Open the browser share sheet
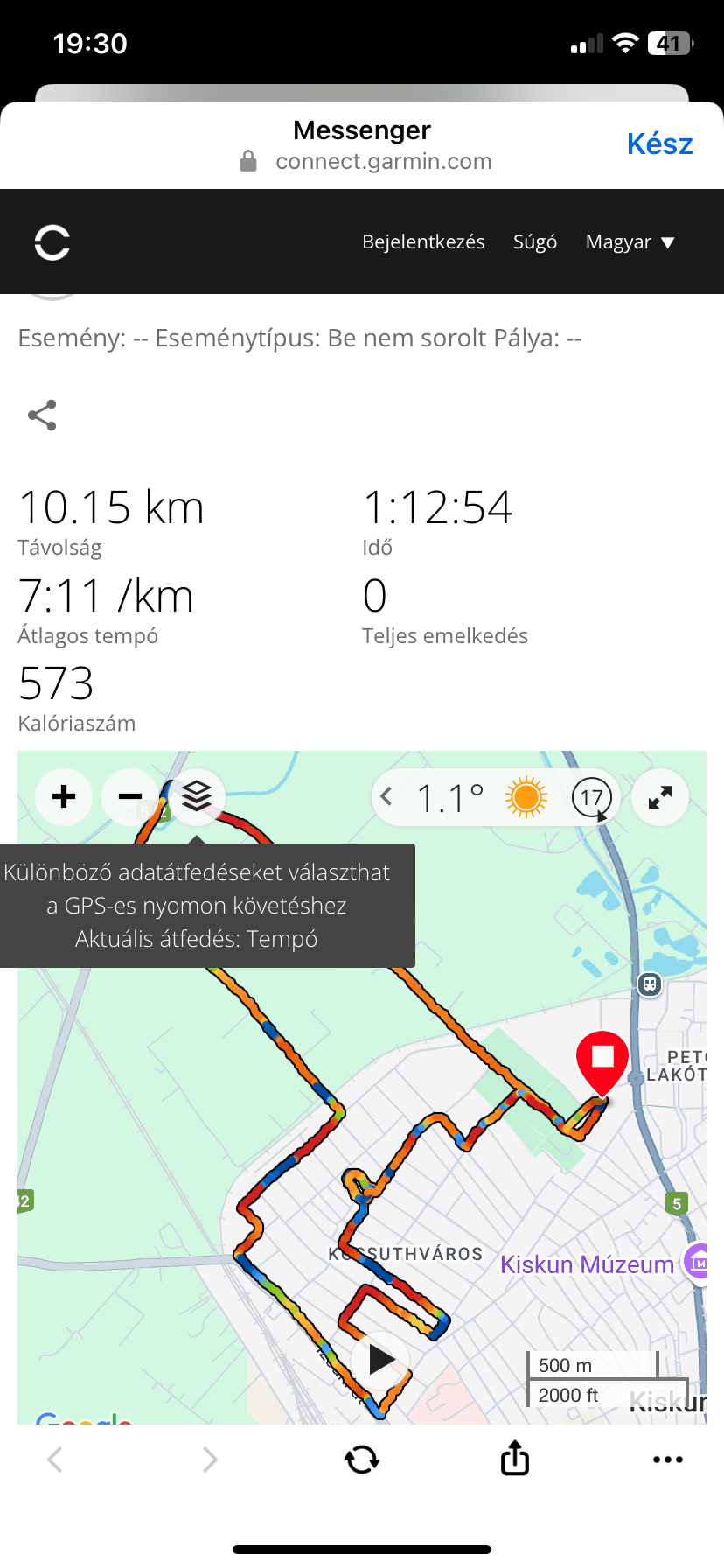724x1568 pixels. (515, 1459)
